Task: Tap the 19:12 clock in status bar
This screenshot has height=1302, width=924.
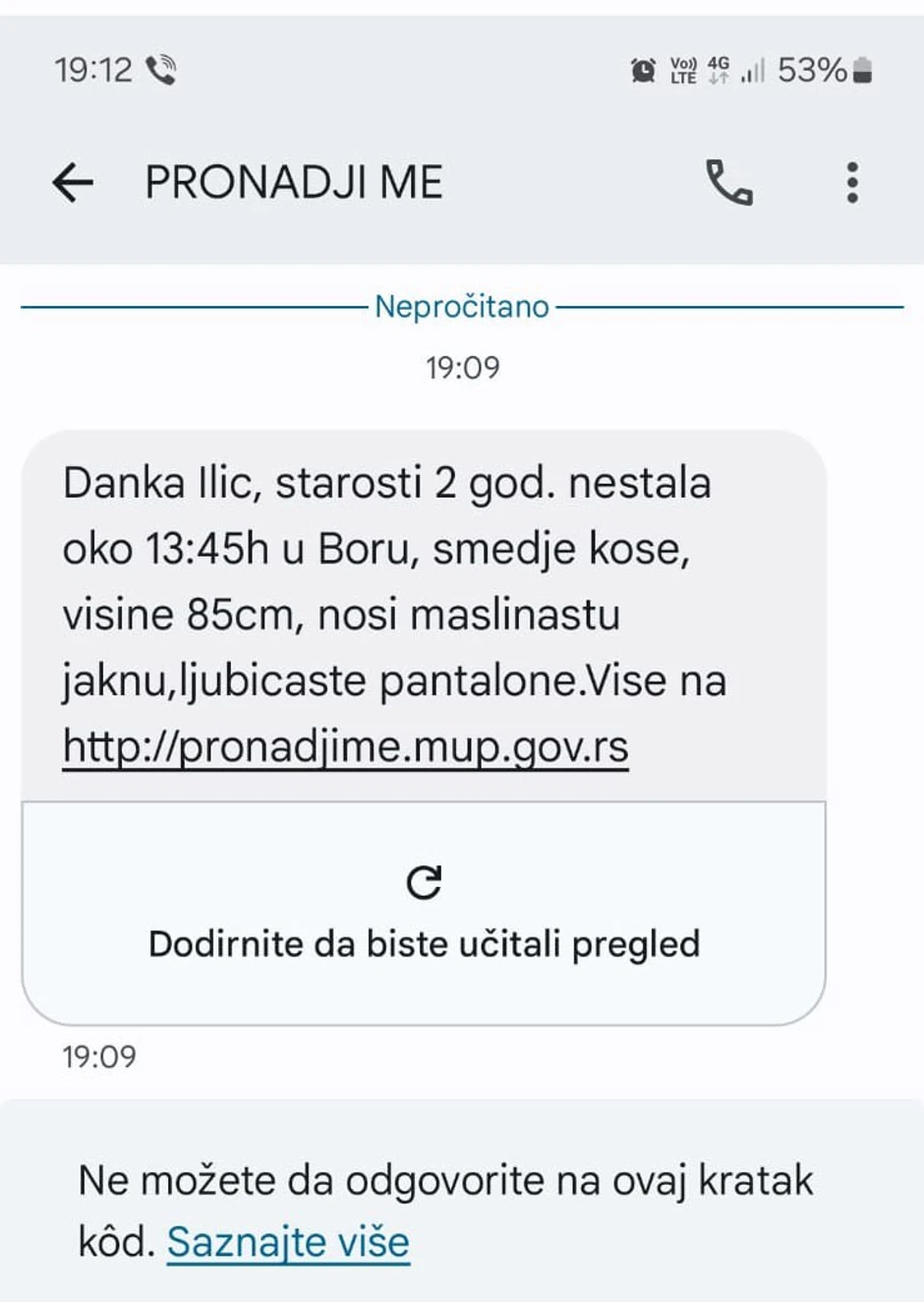Action: point(90,70)
